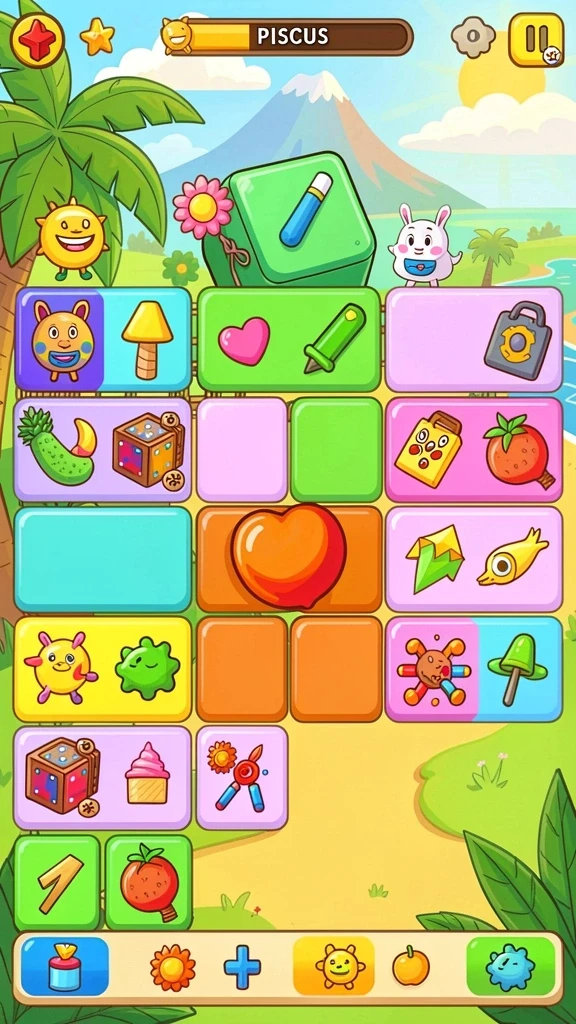Screen dimensions: 576x1024
Task: Tap the tile with pickle and toy cube
Action: click(103, 449)
